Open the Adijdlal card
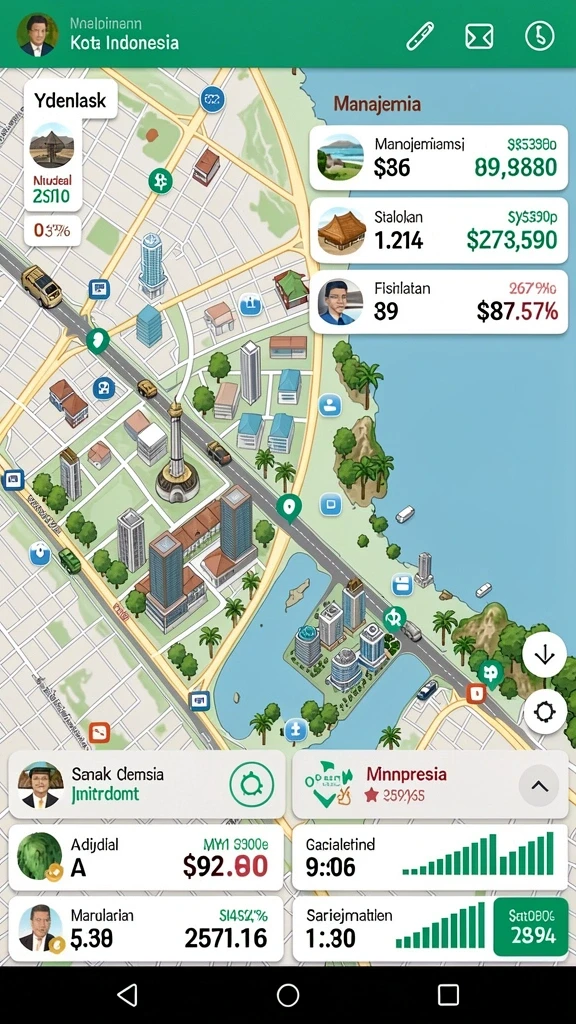The image size is (576, 1024). [x=146, y=857]
